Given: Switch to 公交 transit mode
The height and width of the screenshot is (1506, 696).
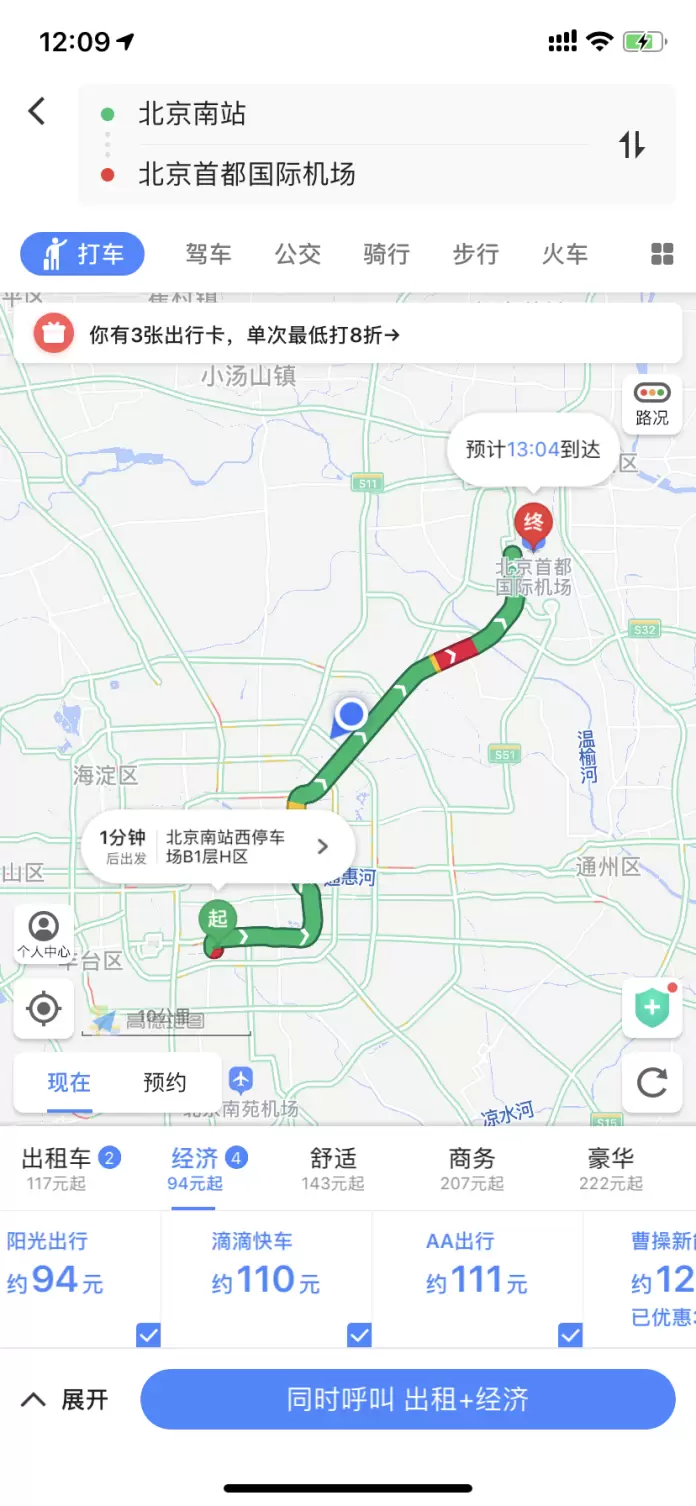Looking at the screenshot, I should coord(298,254).
